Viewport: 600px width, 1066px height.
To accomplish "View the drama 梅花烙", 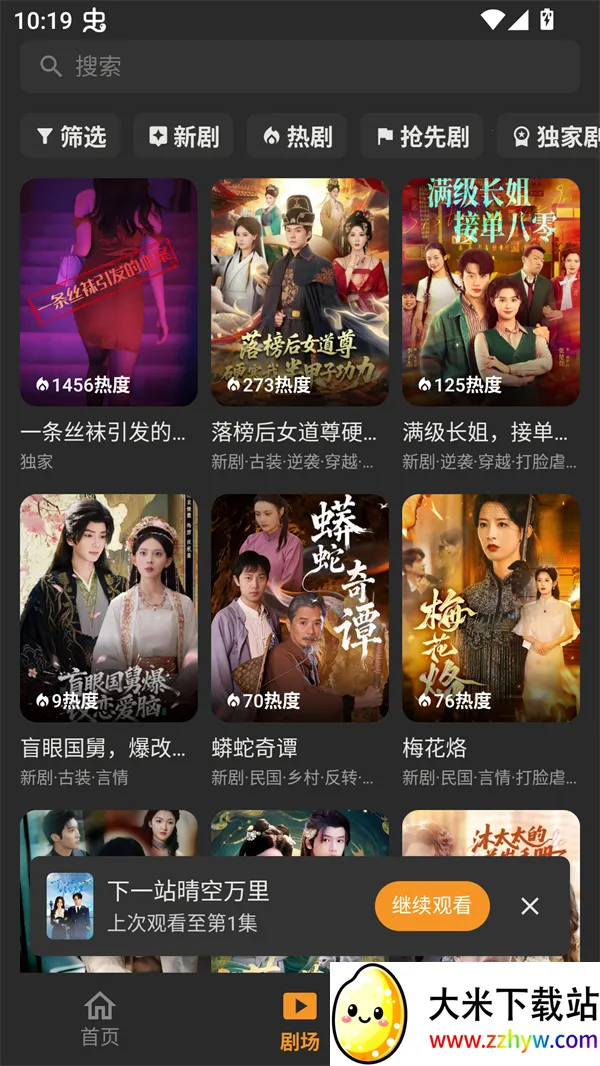I will click(491, 608).
